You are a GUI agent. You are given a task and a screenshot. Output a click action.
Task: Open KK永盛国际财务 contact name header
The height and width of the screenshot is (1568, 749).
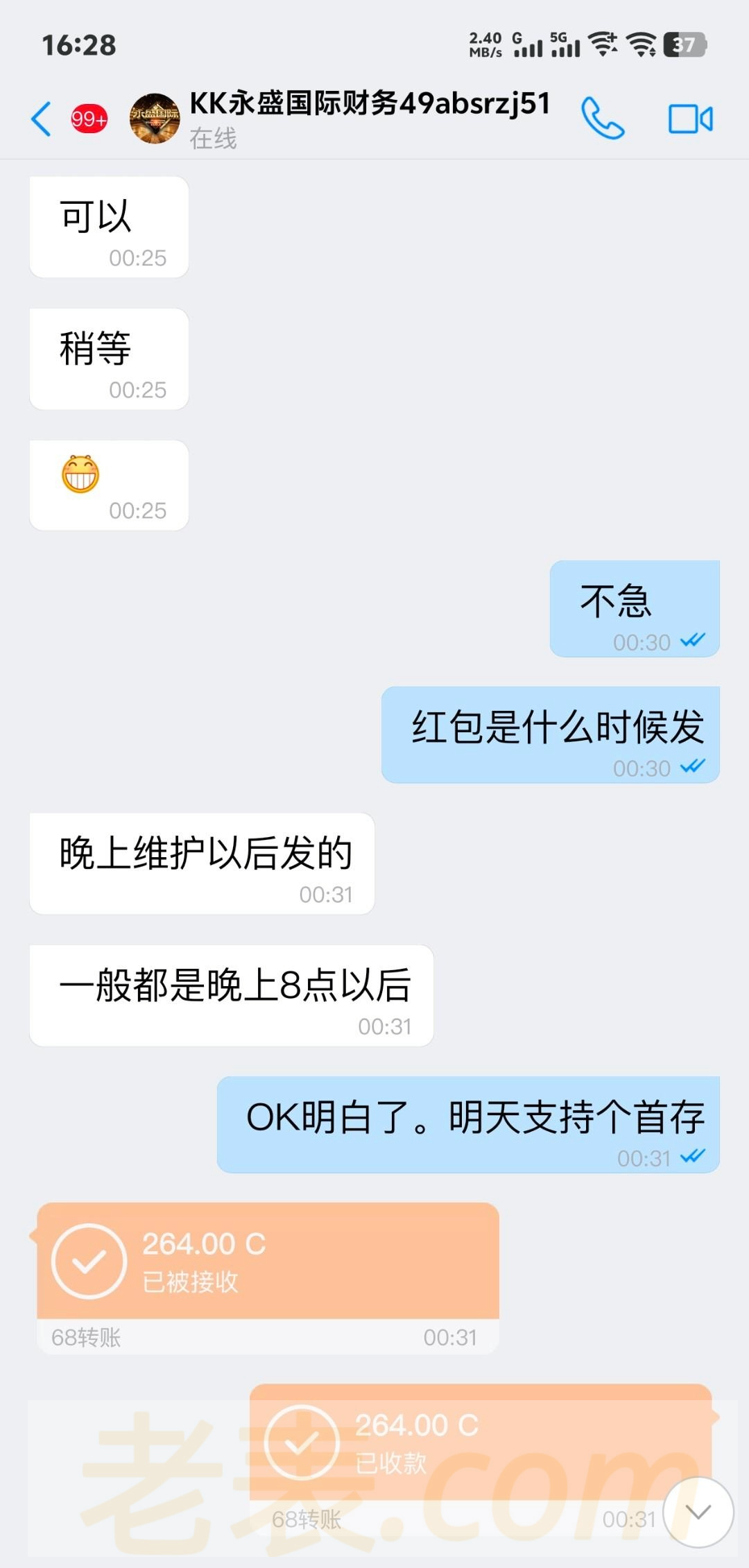[x=370, y=104]
